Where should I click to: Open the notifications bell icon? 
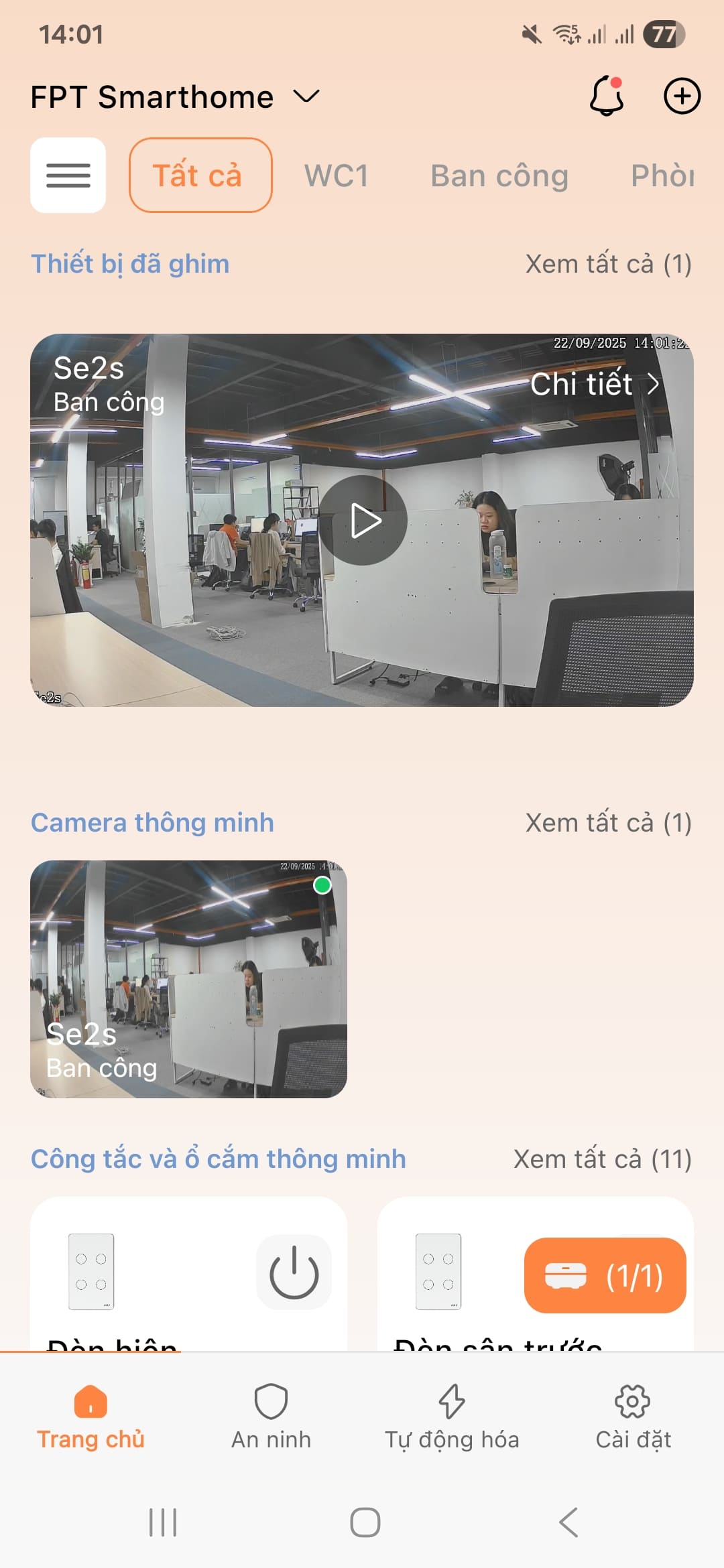(x=605, y=96)
